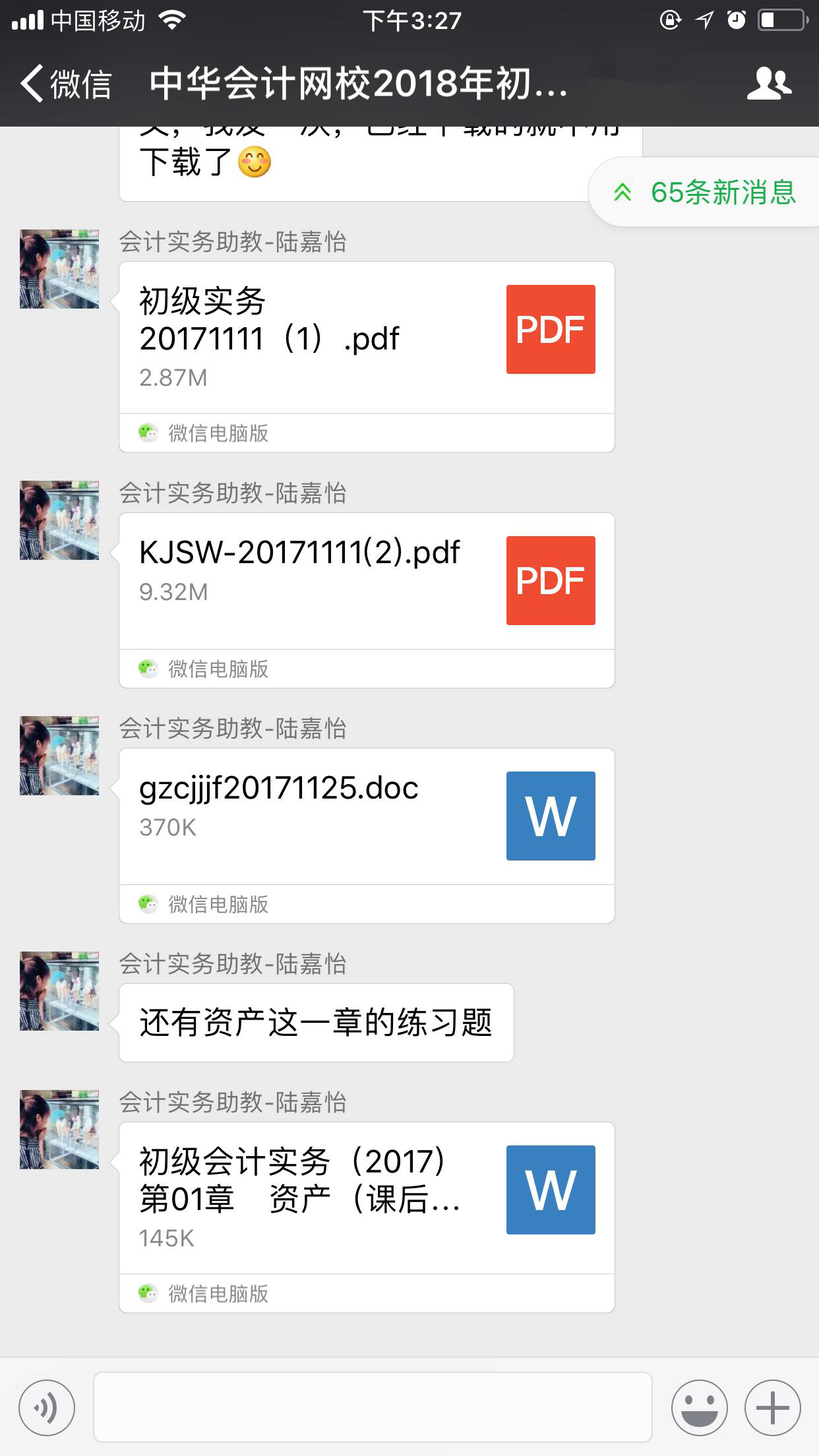Go back to the 微信 chat list
Image resolution: width=819 pixels, height=1456 pixels.
[x=65, y=84]
